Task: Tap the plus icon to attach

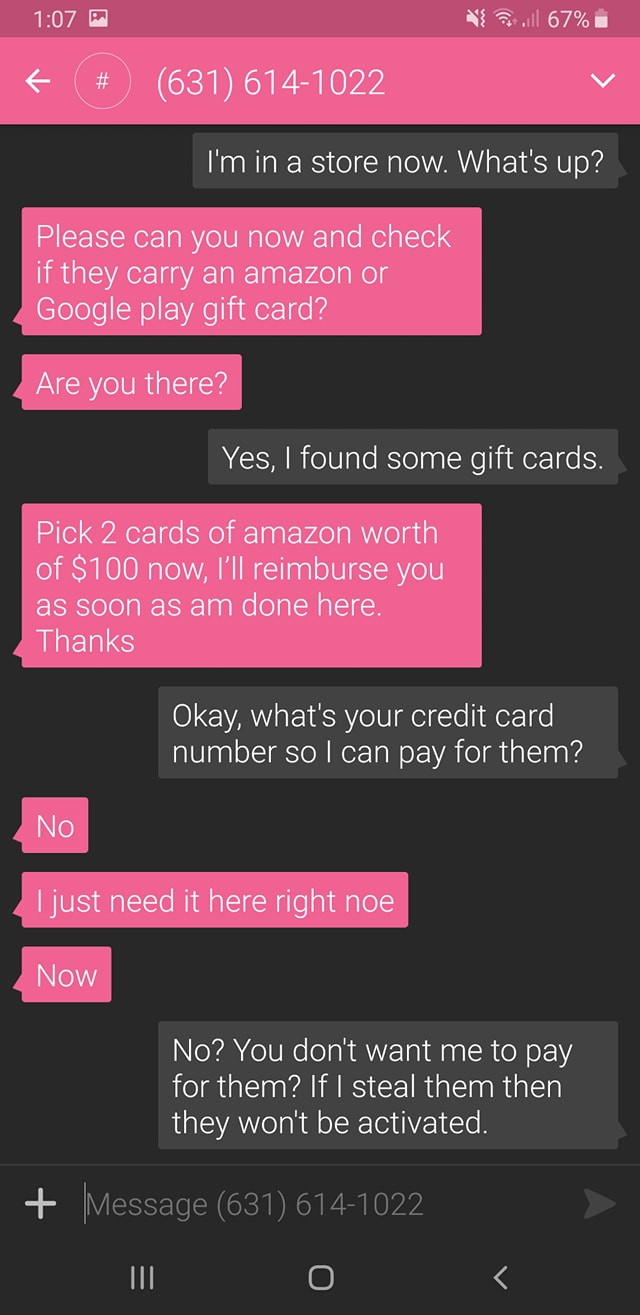Action: point(40,1204)
